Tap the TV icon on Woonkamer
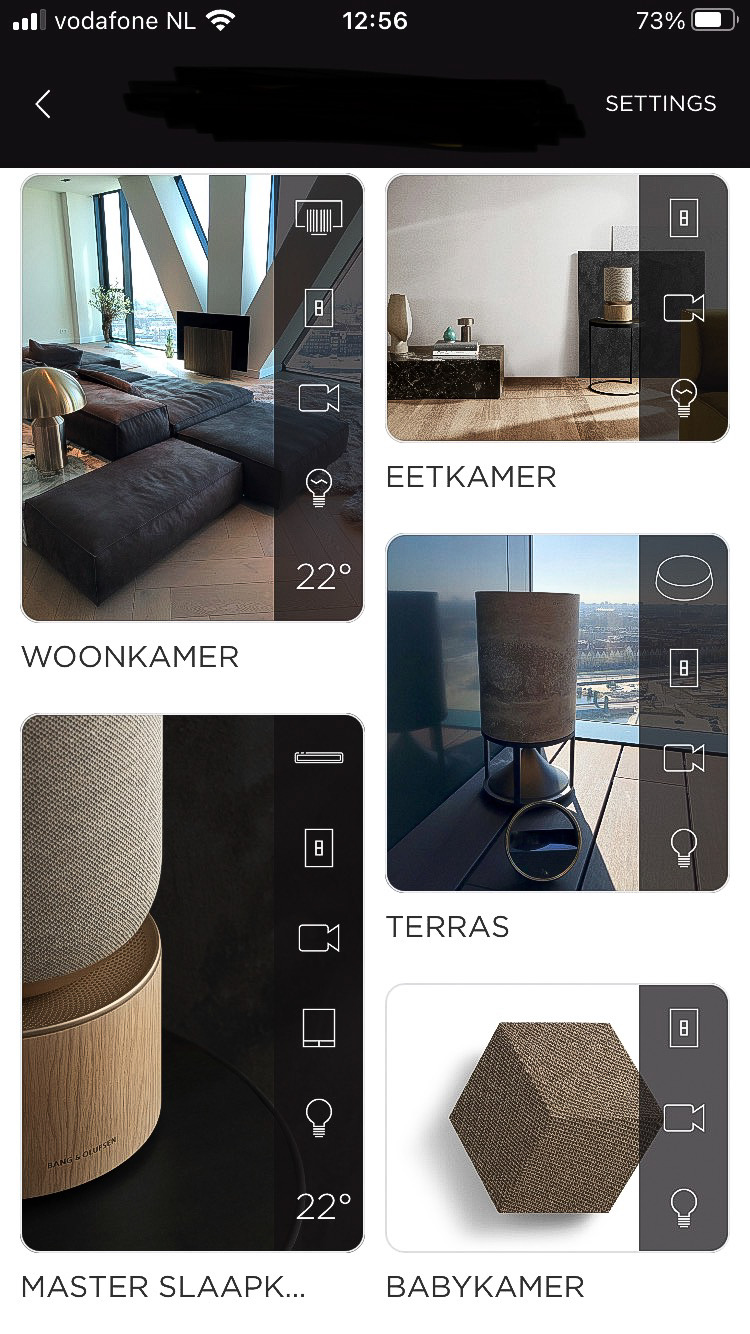750x1334 pixels. coord(319,217)
